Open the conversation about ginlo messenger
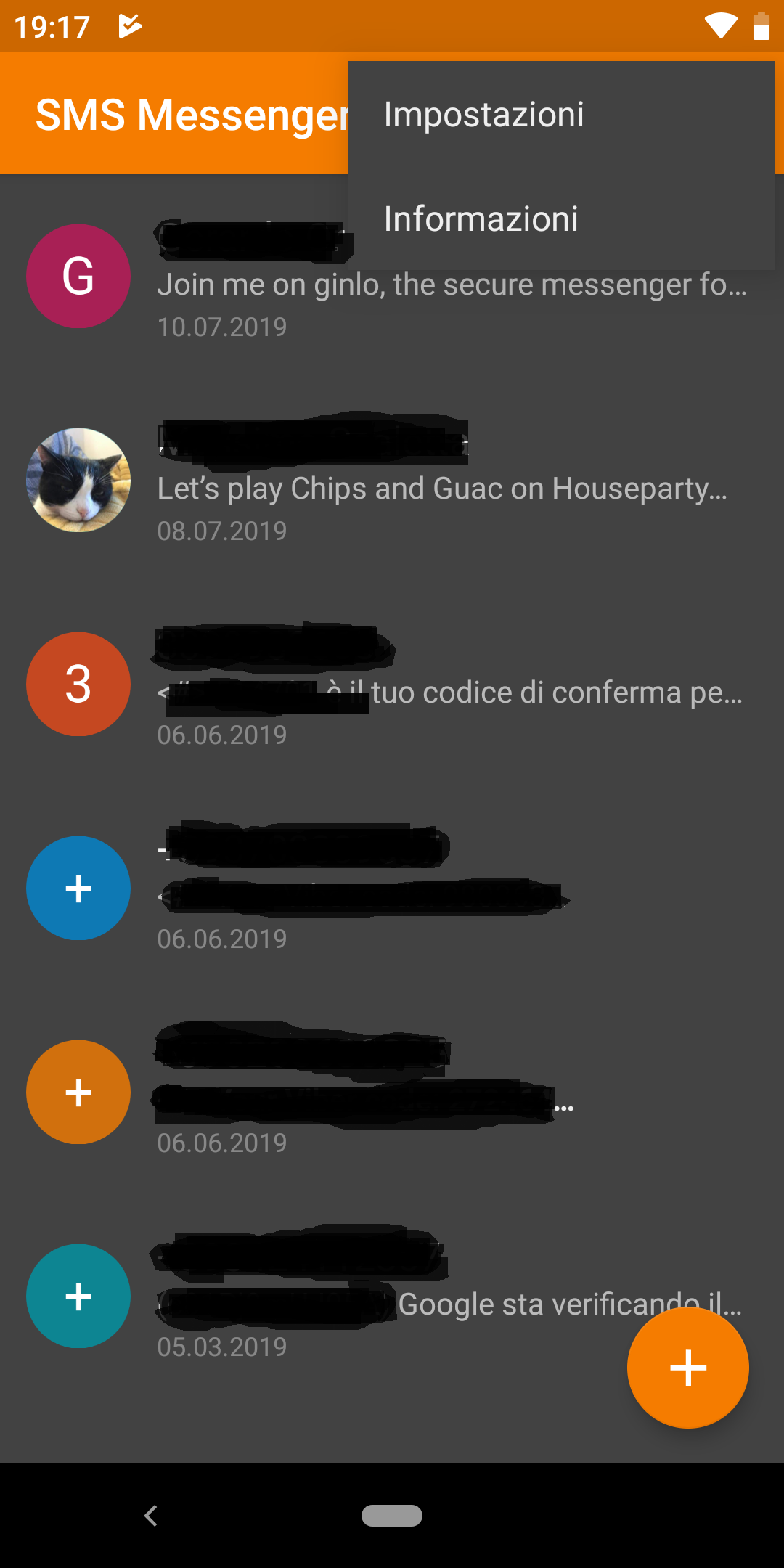784x1568 pixels. (392, 277)
